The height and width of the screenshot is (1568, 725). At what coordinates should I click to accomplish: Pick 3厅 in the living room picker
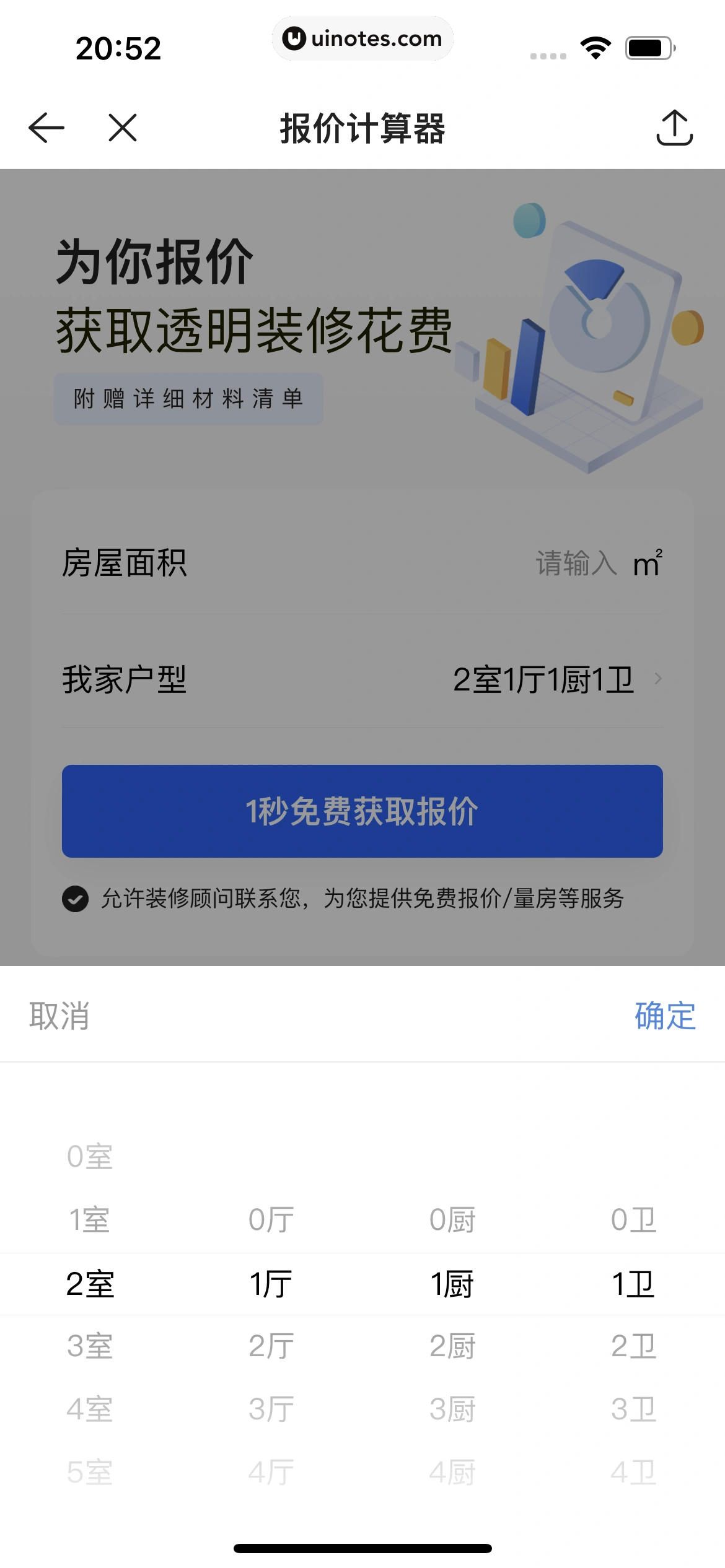click(271, 1409)
